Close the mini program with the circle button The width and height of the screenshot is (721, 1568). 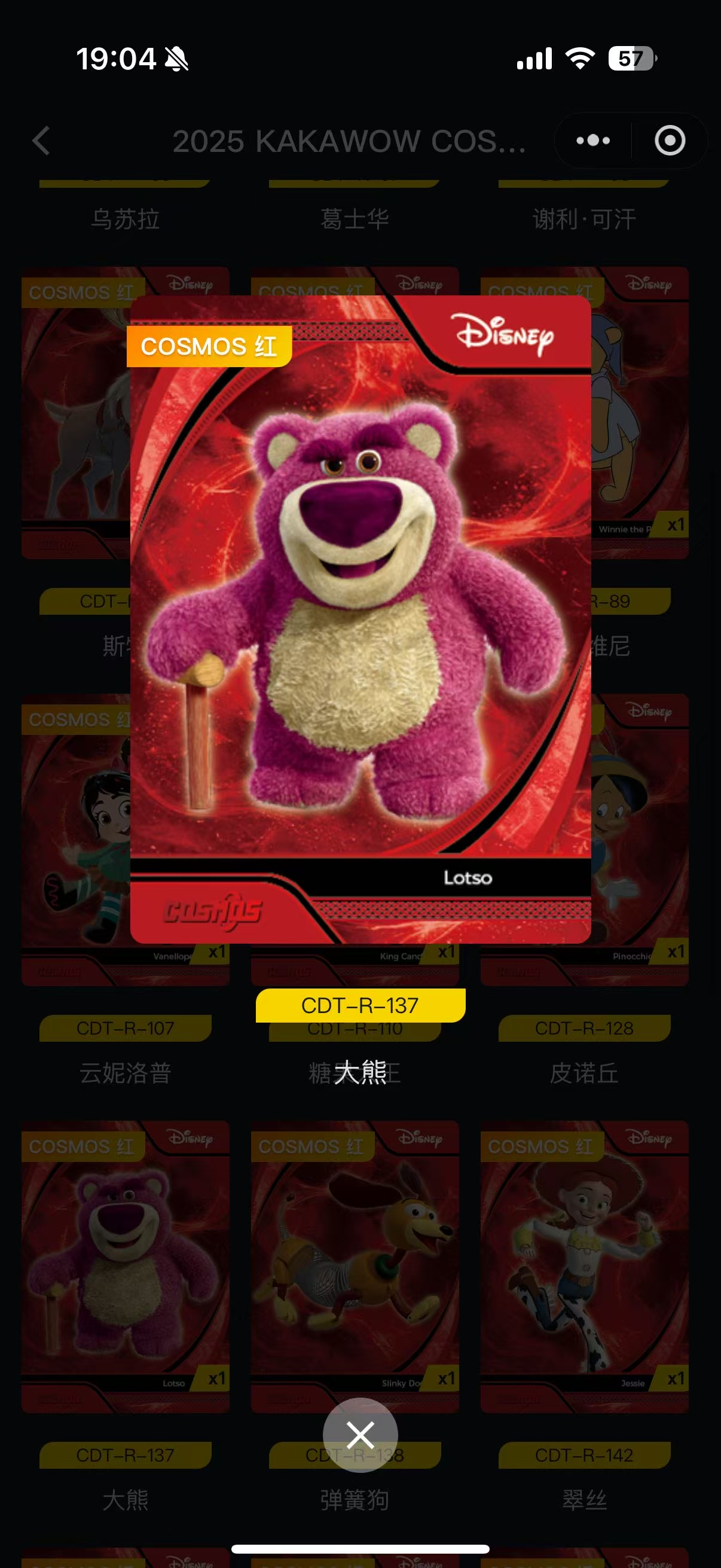pyautogui.click(x=669, y=141)
